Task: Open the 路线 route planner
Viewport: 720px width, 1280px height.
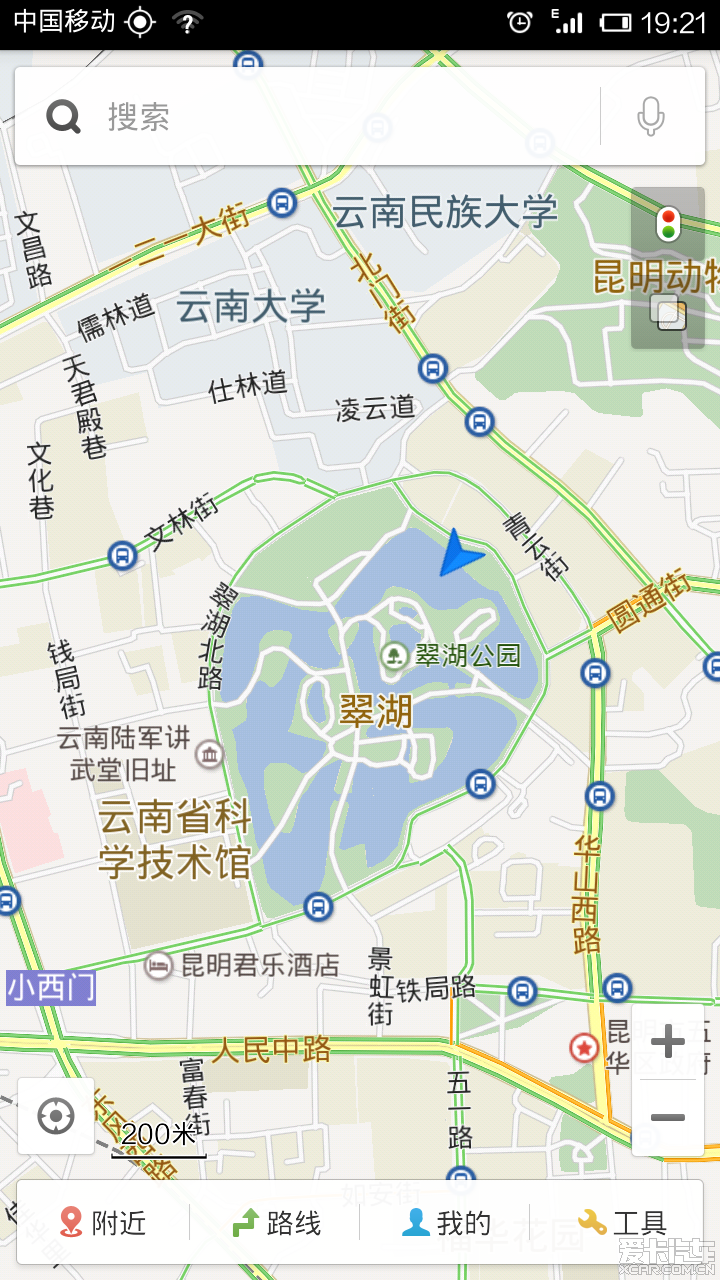Action: (x=276, y=1222)
